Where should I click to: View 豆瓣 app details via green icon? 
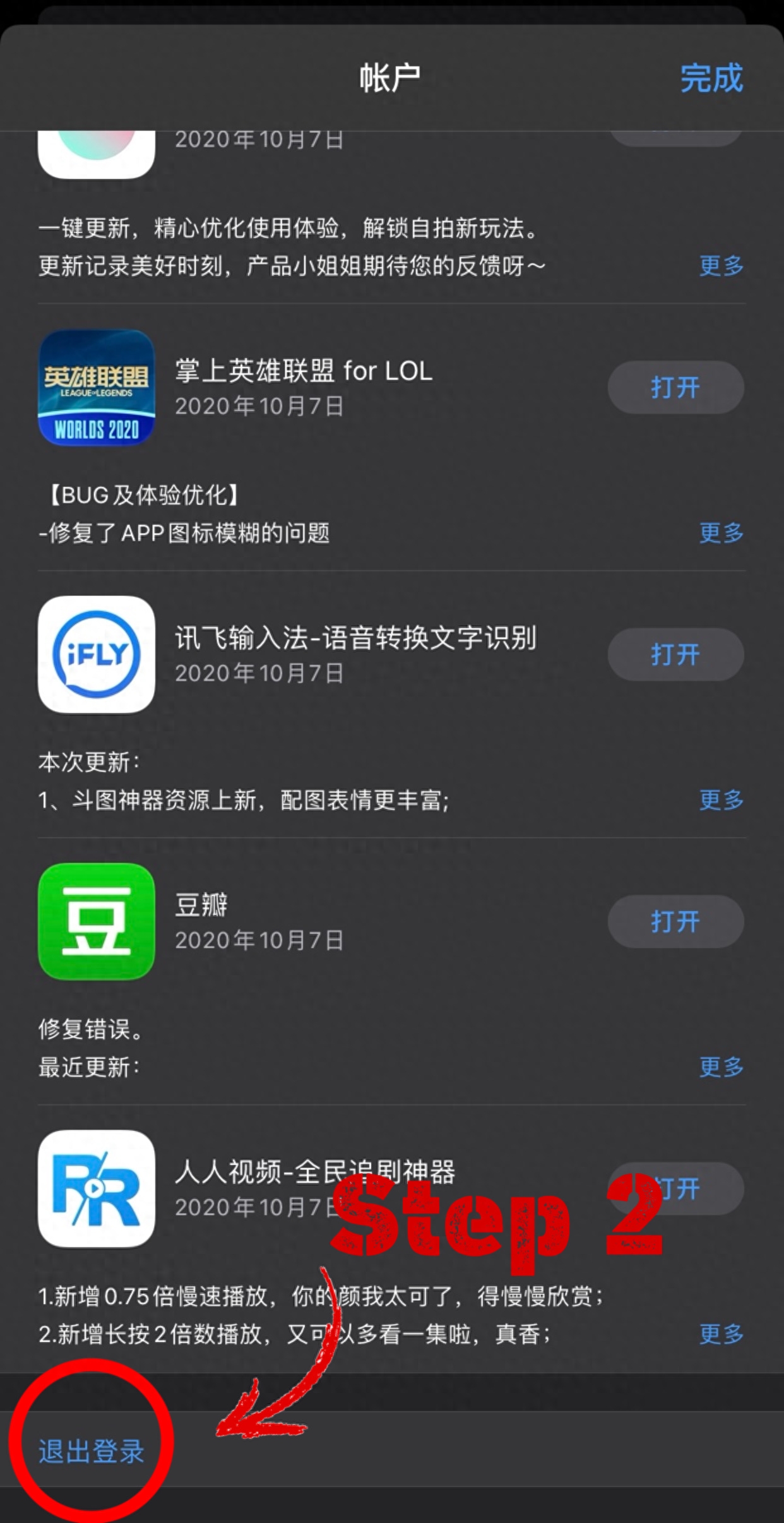[97, 921]
